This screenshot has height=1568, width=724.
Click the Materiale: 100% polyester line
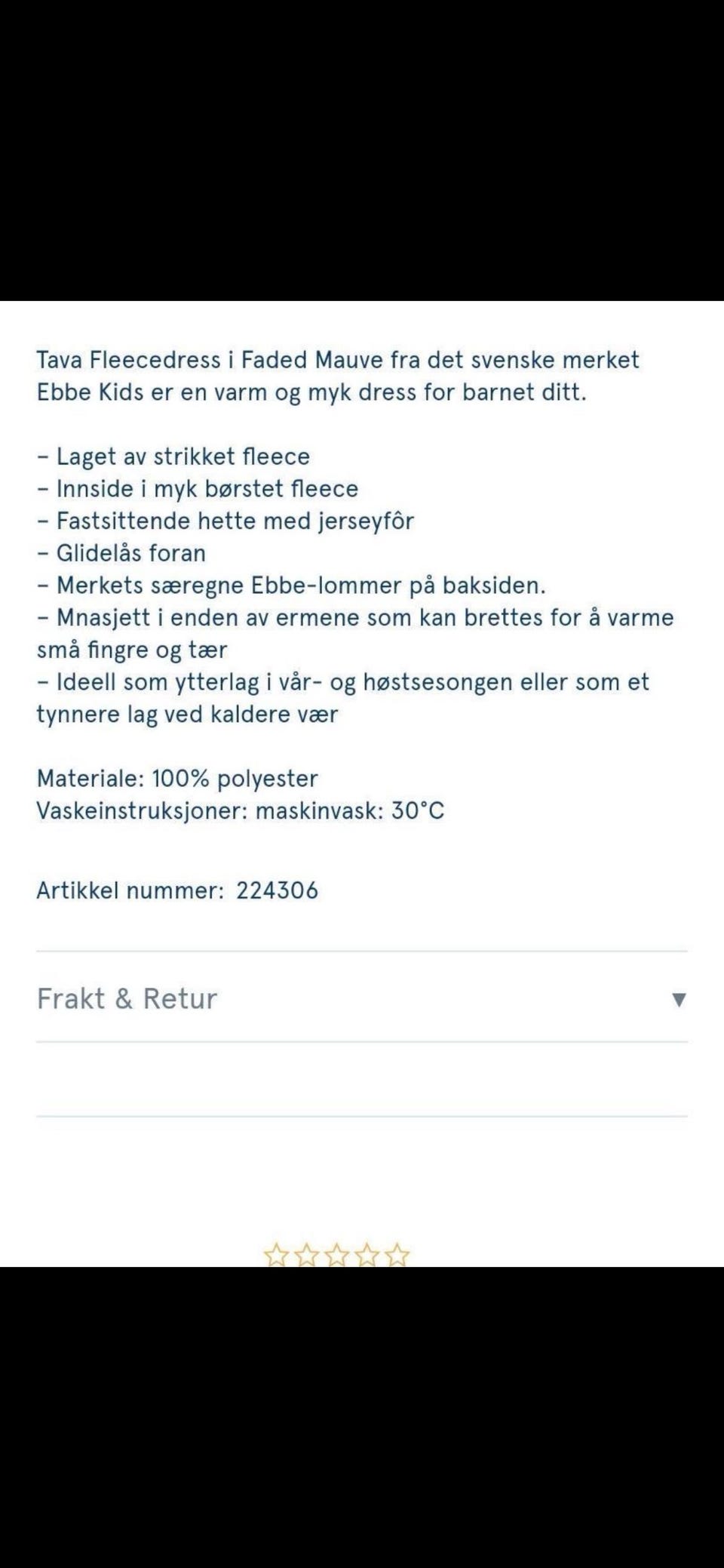(178, 779)
